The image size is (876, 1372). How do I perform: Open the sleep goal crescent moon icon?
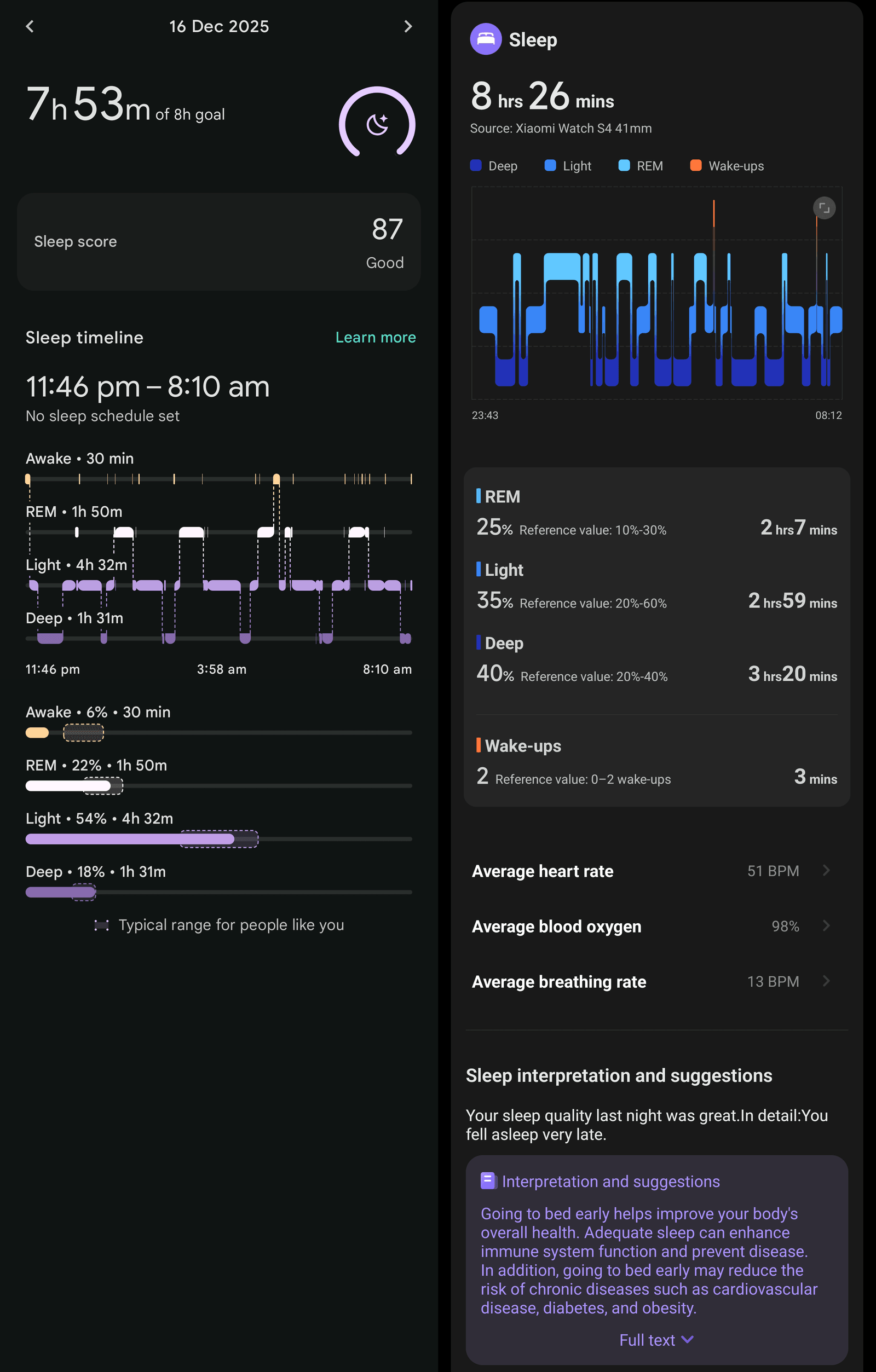[x=376, y=123]
